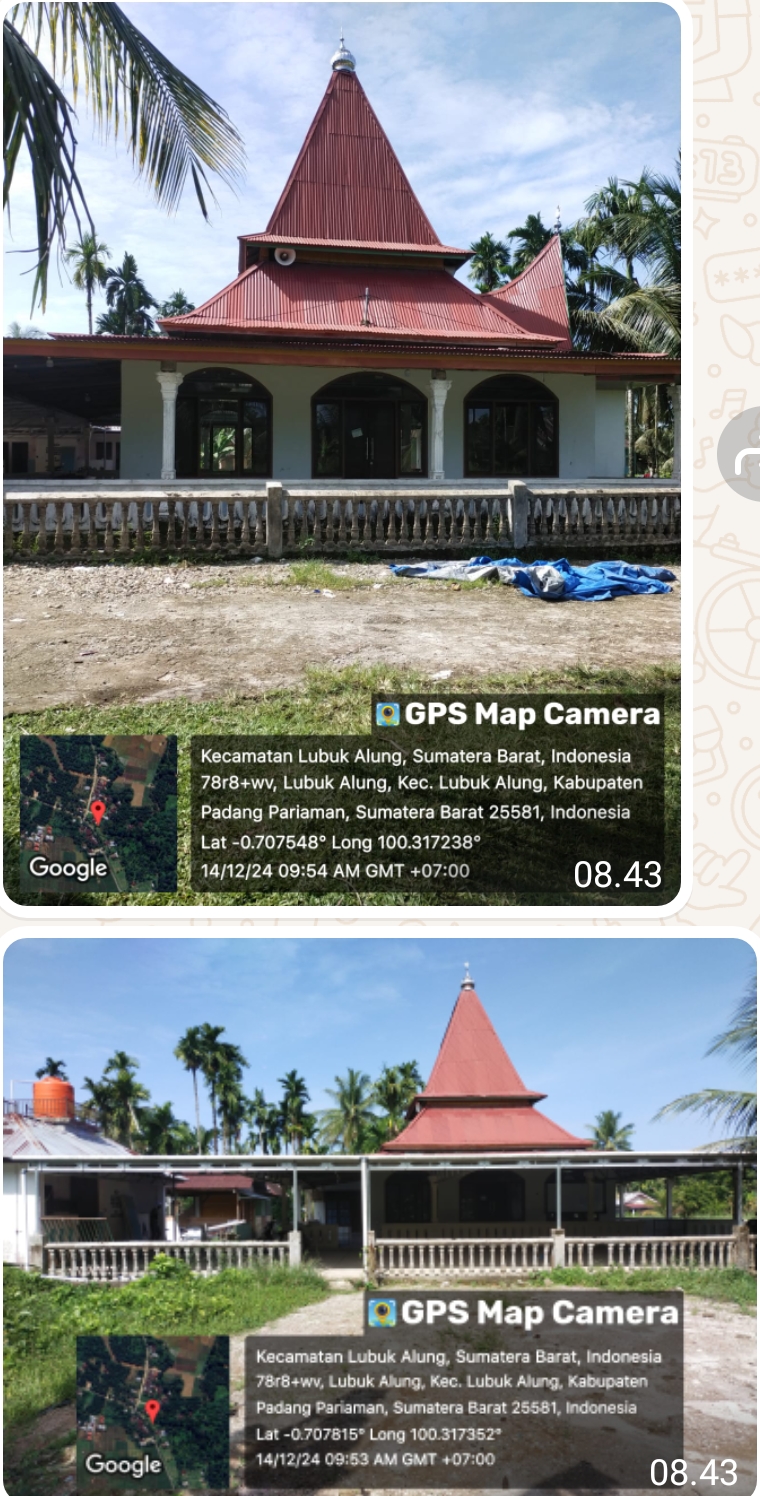Screen dimensions: 760x1496
Task: Forward the first photo using the side arrow
Action: (742, 455)
